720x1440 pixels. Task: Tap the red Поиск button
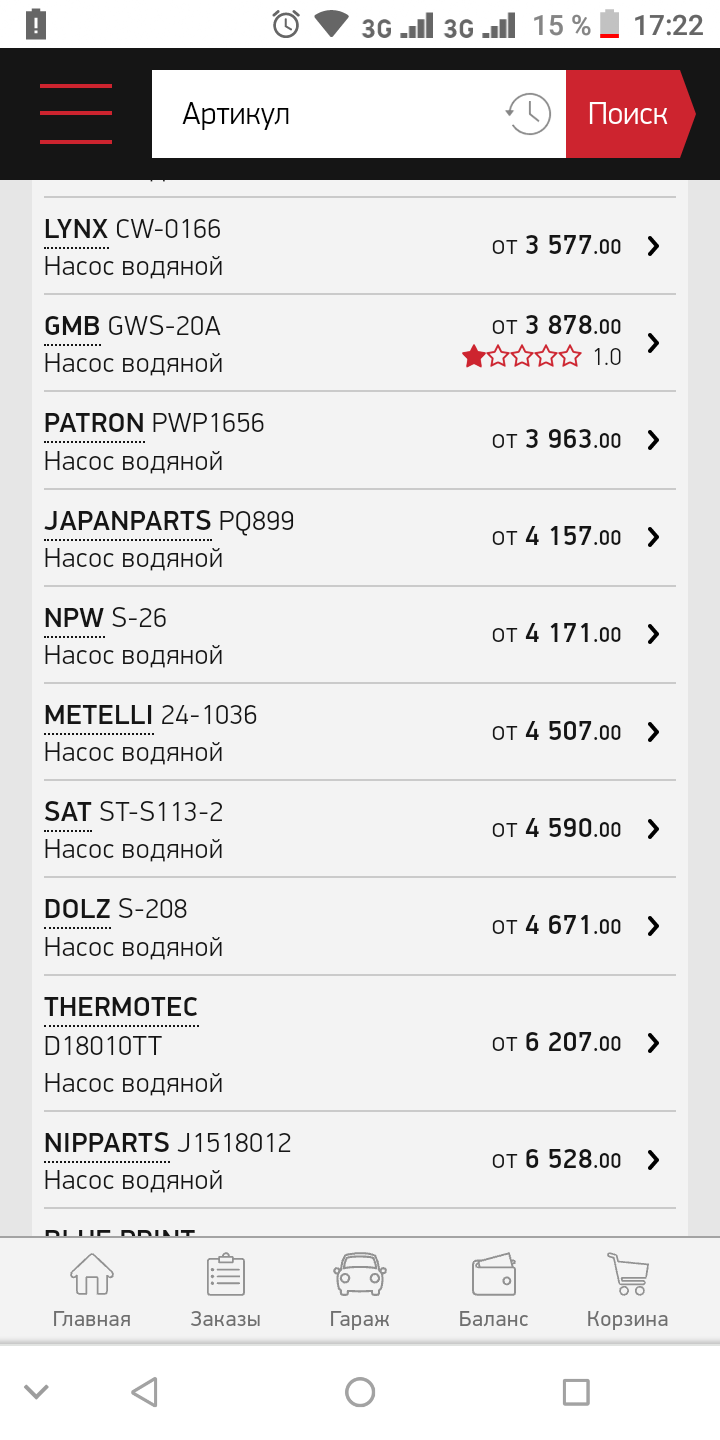click(627, 114)
